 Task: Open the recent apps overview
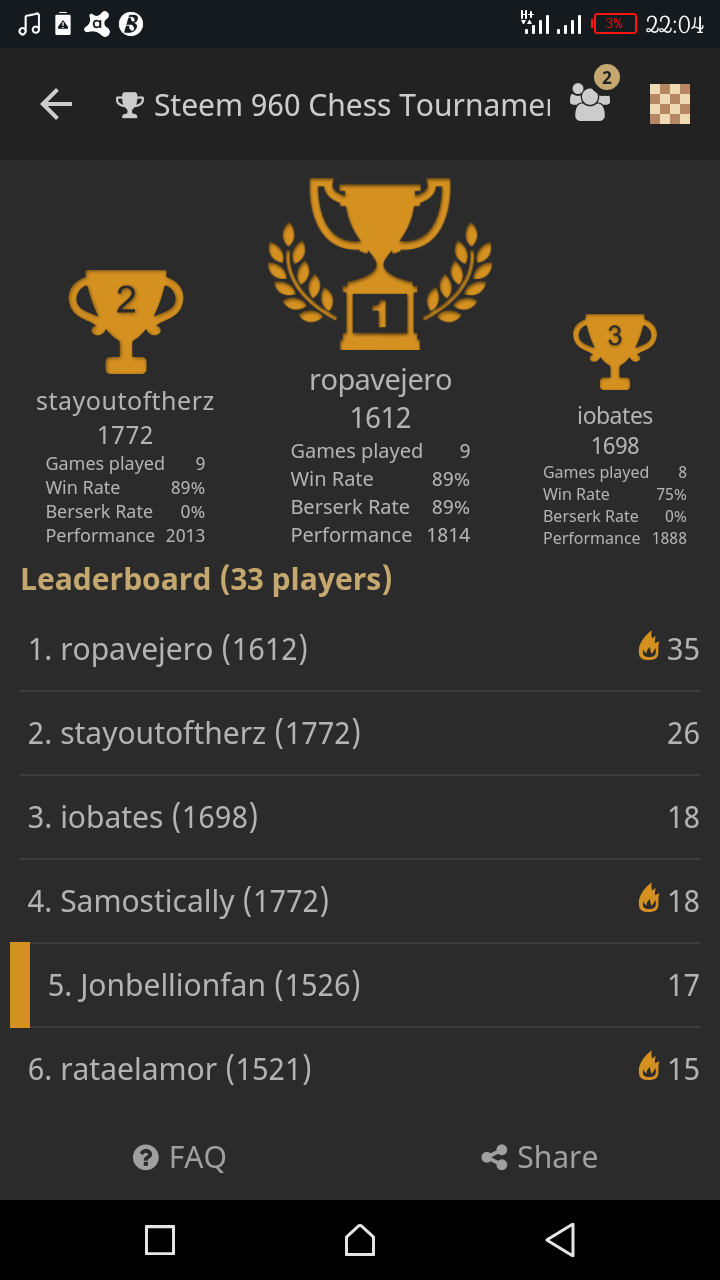pyautogui.click(x=160, y=1240)
